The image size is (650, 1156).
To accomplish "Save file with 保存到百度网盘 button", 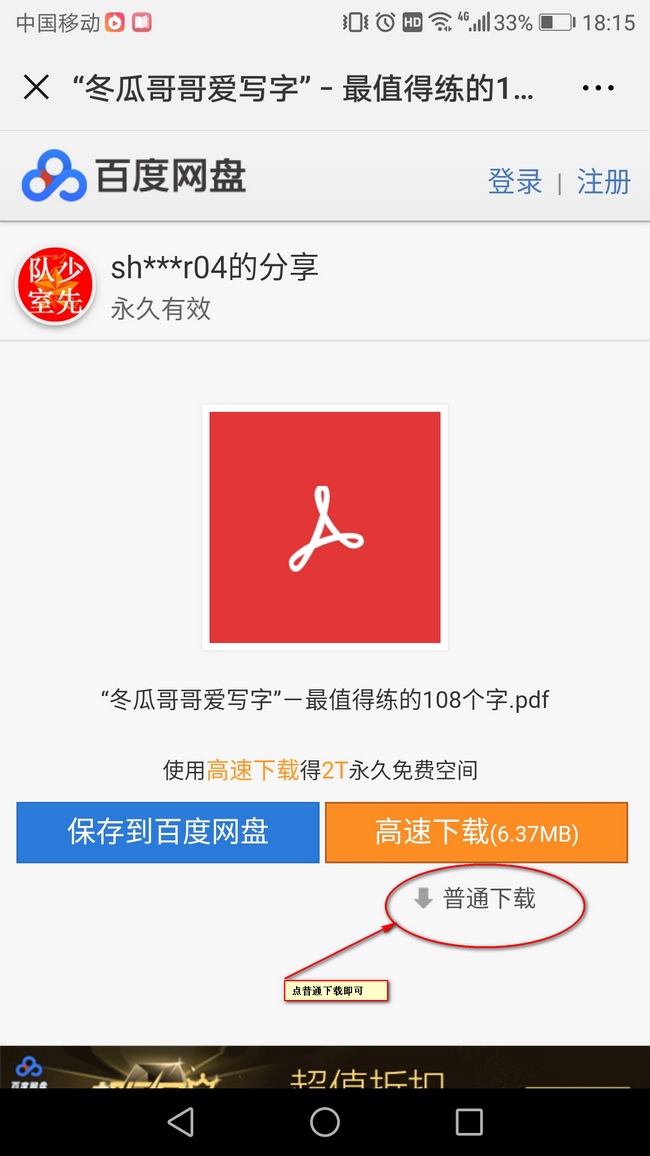I will [x=168, y=832].
